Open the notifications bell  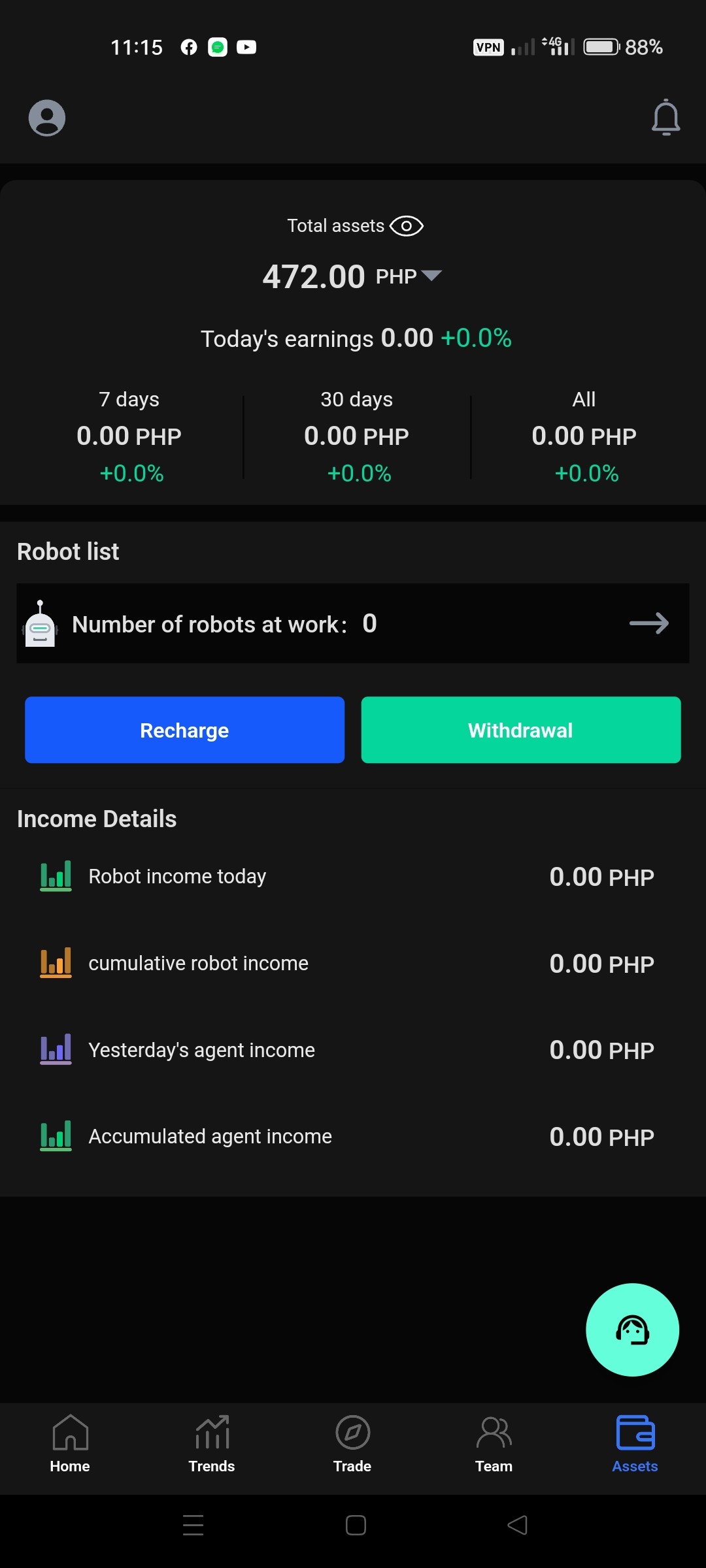pos(665,118)
